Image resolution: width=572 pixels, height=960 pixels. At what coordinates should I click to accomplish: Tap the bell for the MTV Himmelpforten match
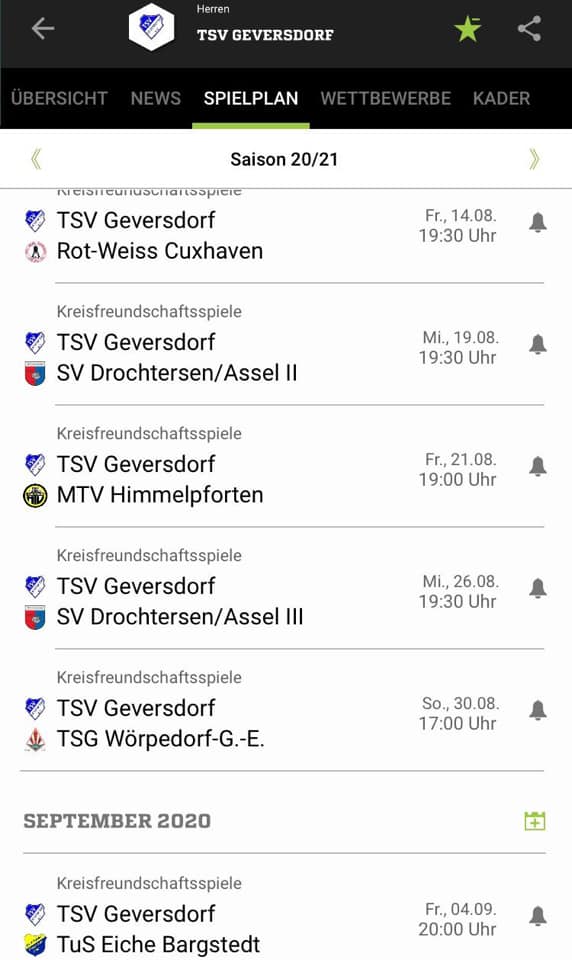[538, 466]
